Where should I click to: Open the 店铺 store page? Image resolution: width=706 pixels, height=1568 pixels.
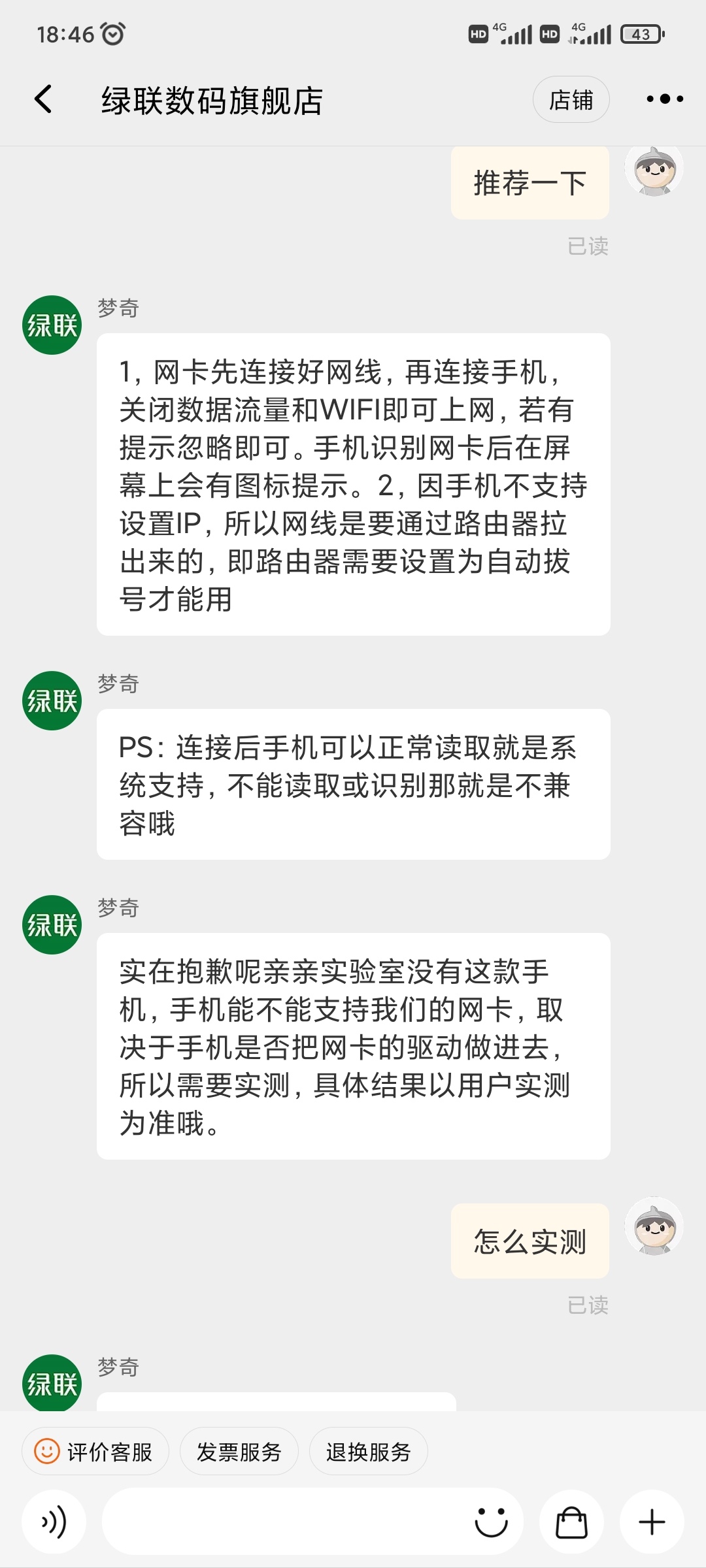(x=571, y=100)
